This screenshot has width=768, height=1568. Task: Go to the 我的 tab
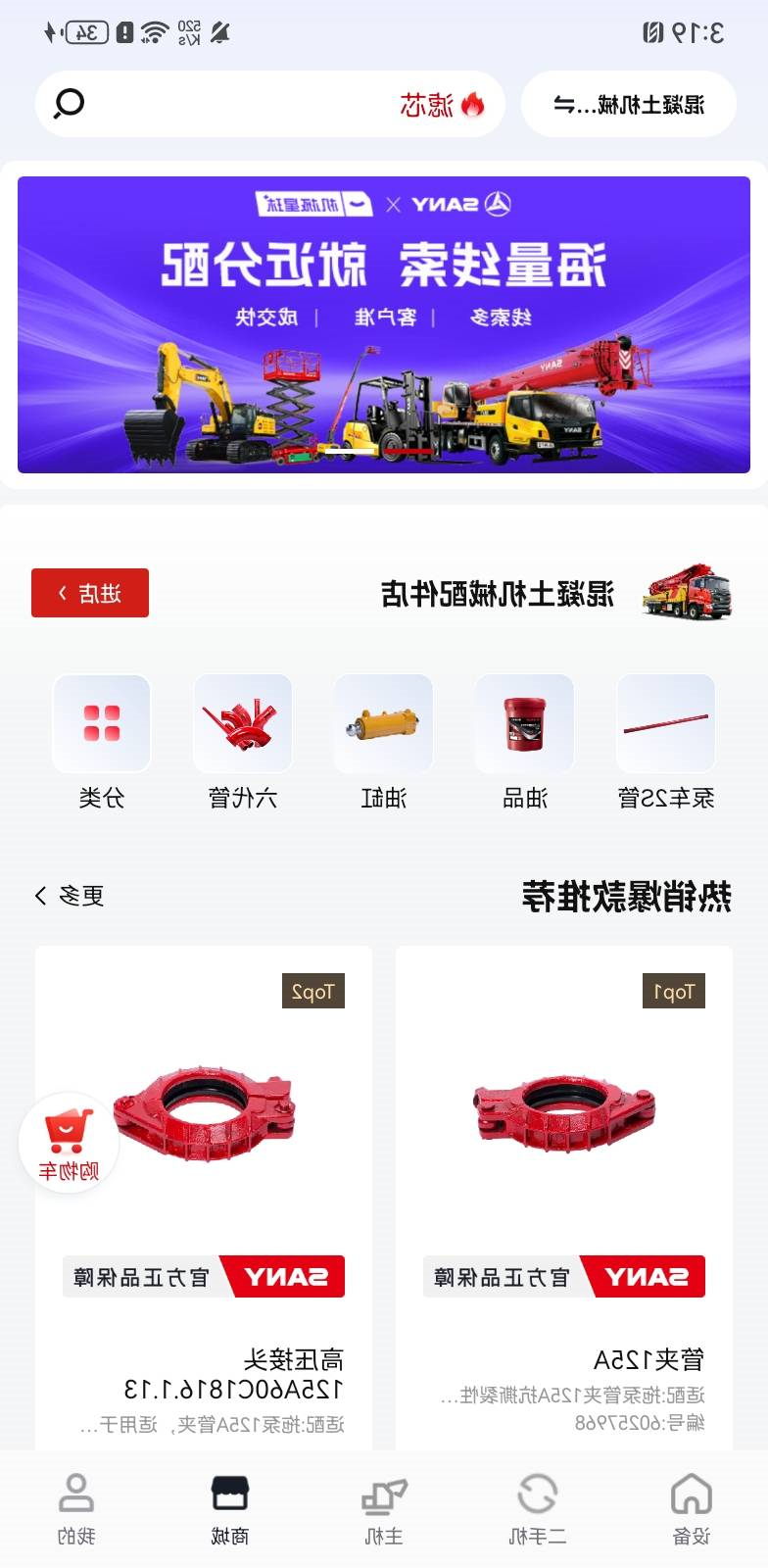tap(76, 1509)
